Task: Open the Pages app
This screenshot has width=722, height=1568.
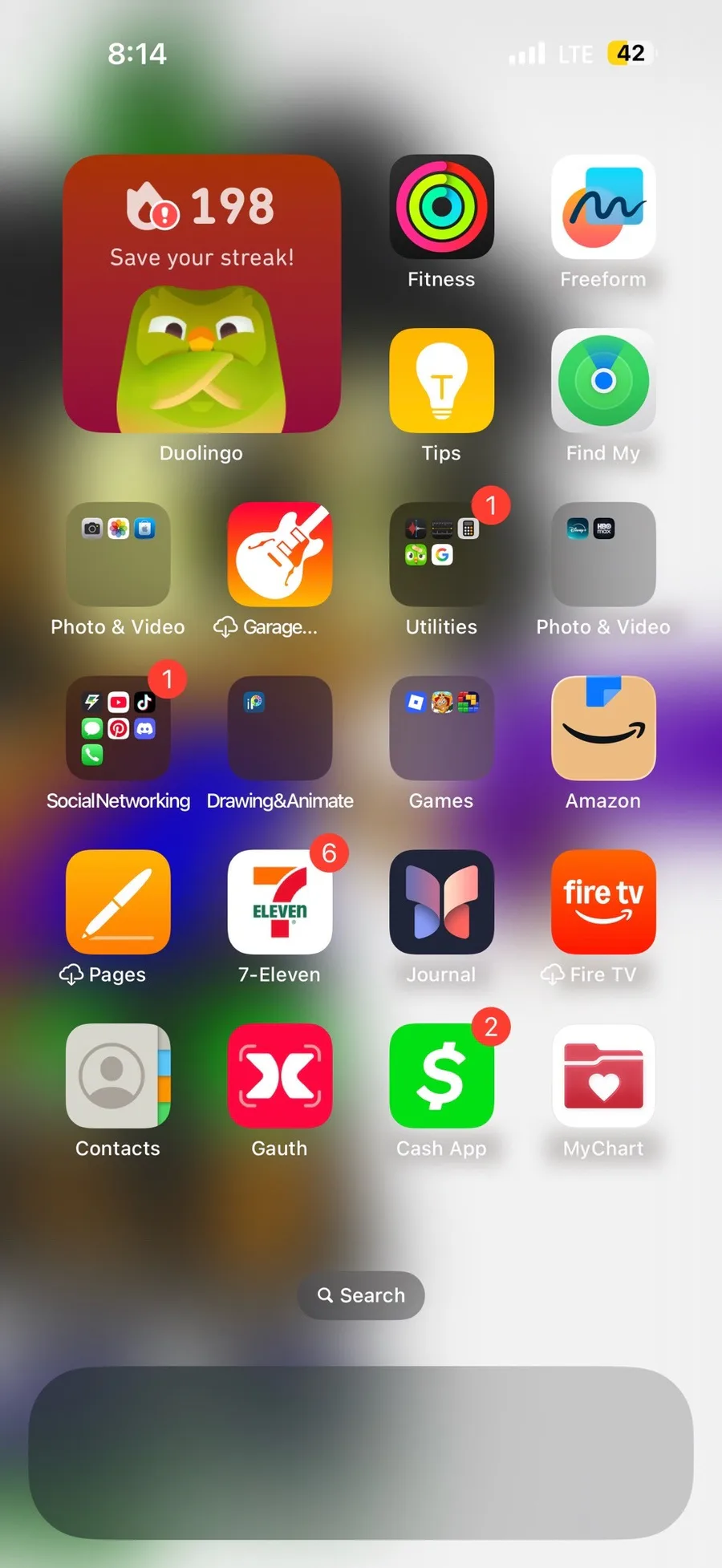Action: pos(118,902)
